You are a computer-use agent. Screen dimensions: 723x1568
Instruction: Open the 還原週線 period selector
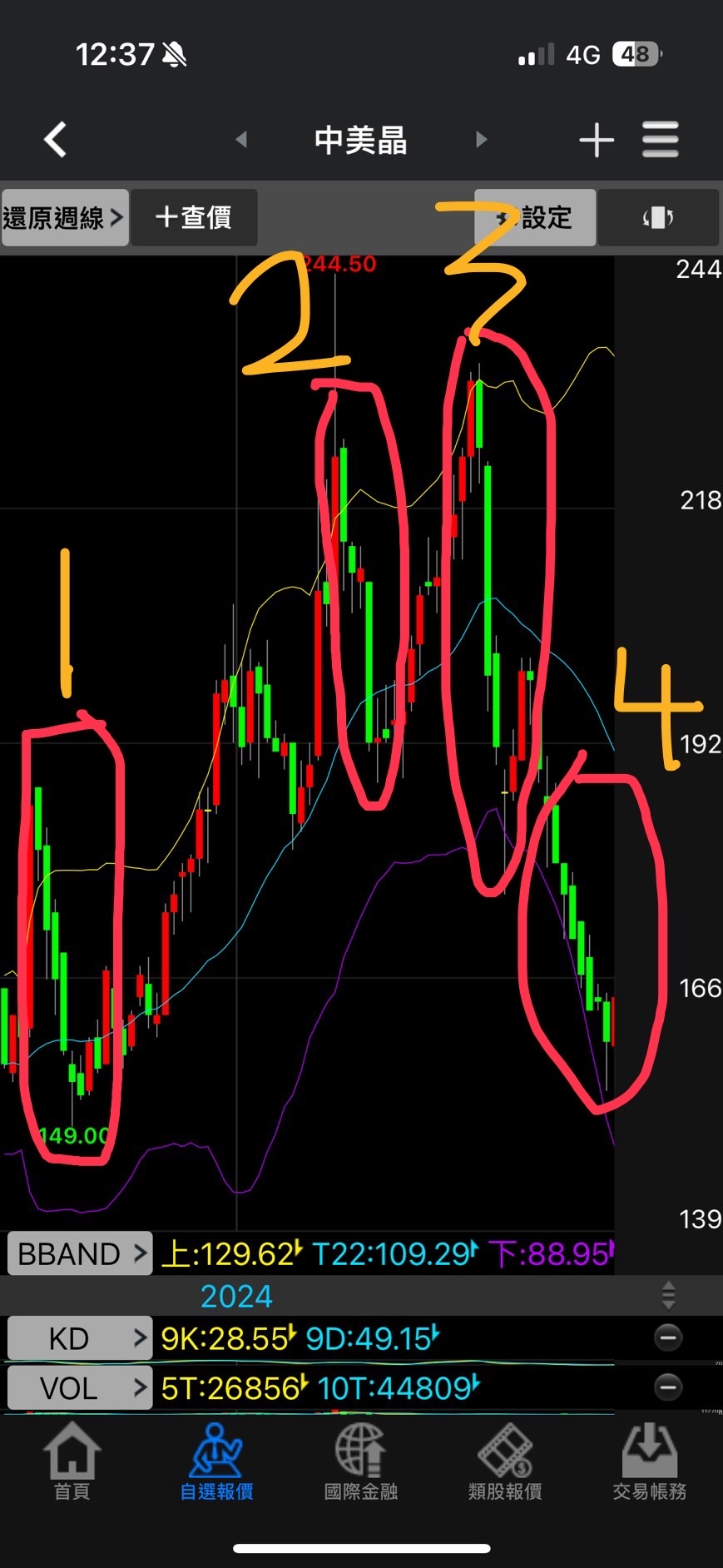[65, 218]
